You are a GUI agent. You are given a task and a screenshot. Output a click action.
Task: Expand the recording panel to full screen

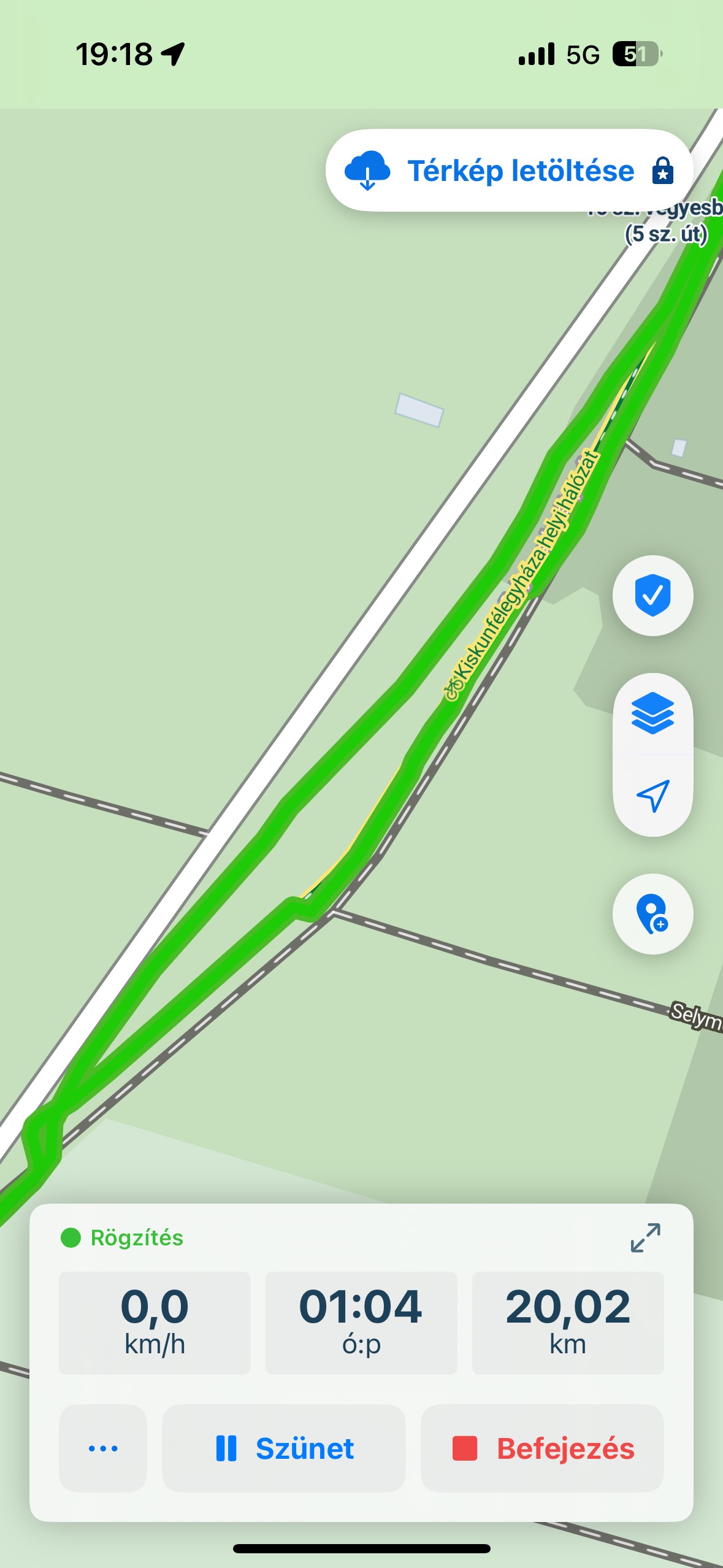pyautogui.click(x=645, y=1237)
